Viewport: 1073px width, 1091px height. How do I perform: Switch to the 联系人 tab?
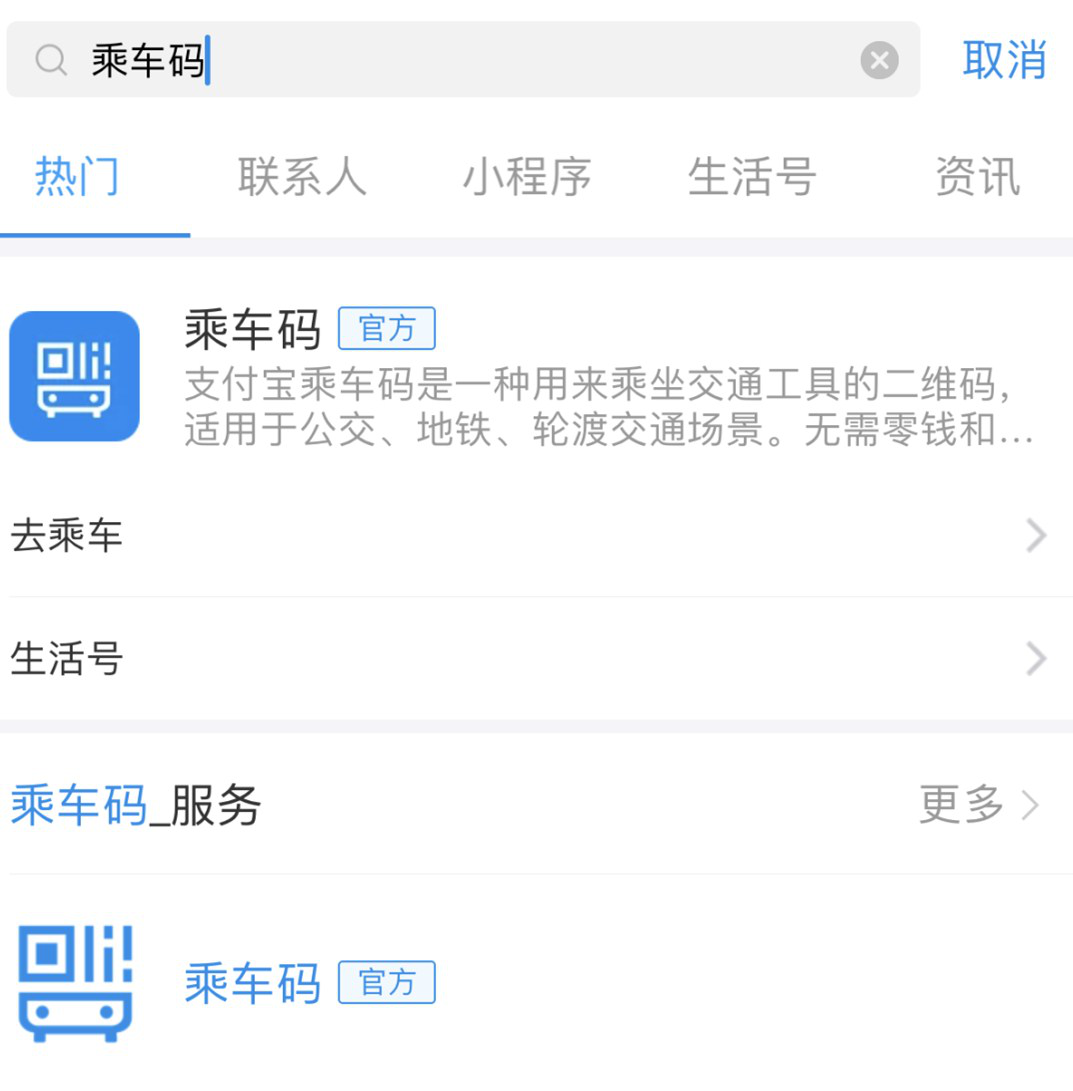pyautogui.click(x=301, y=176)
